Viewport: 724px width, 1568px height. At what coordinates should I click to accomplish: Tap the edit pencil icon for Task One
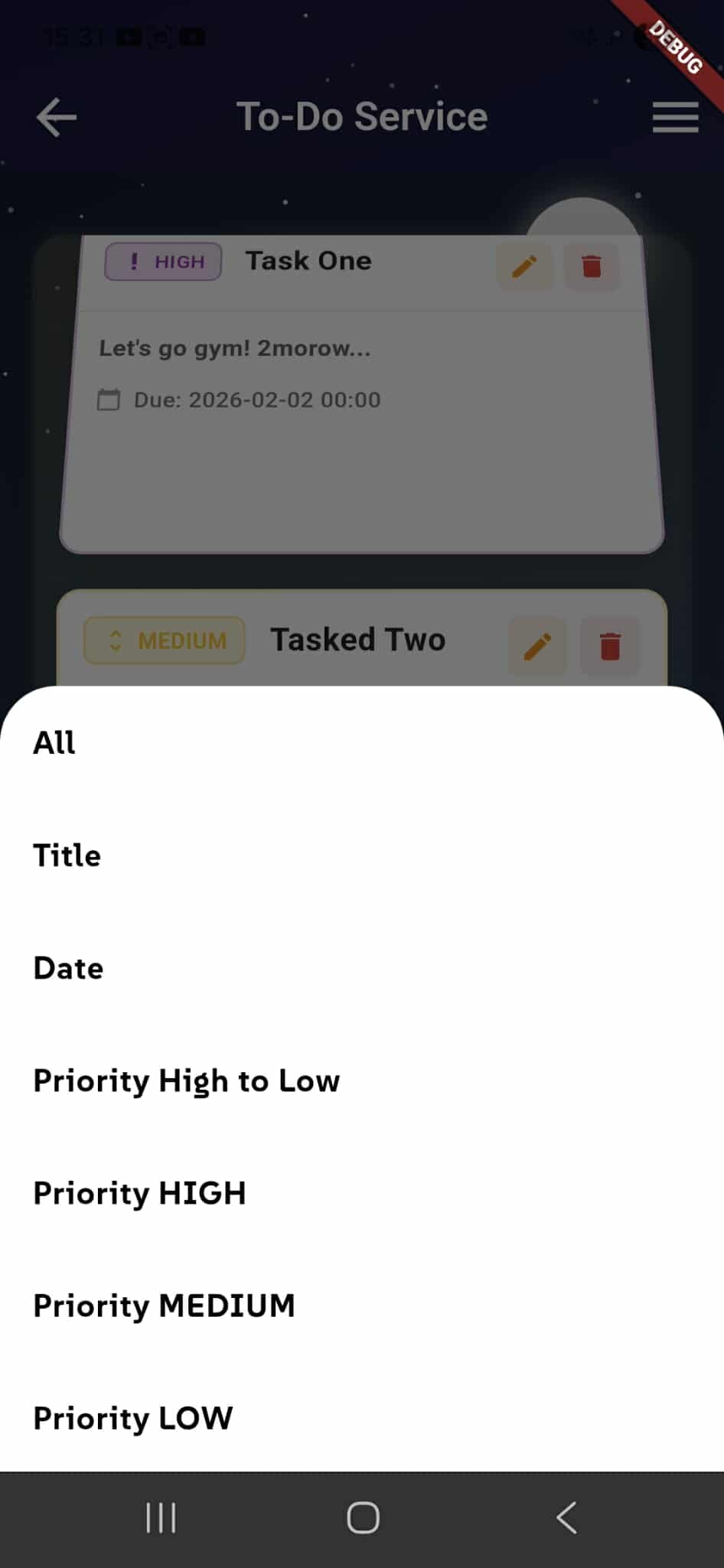(525, 267)
